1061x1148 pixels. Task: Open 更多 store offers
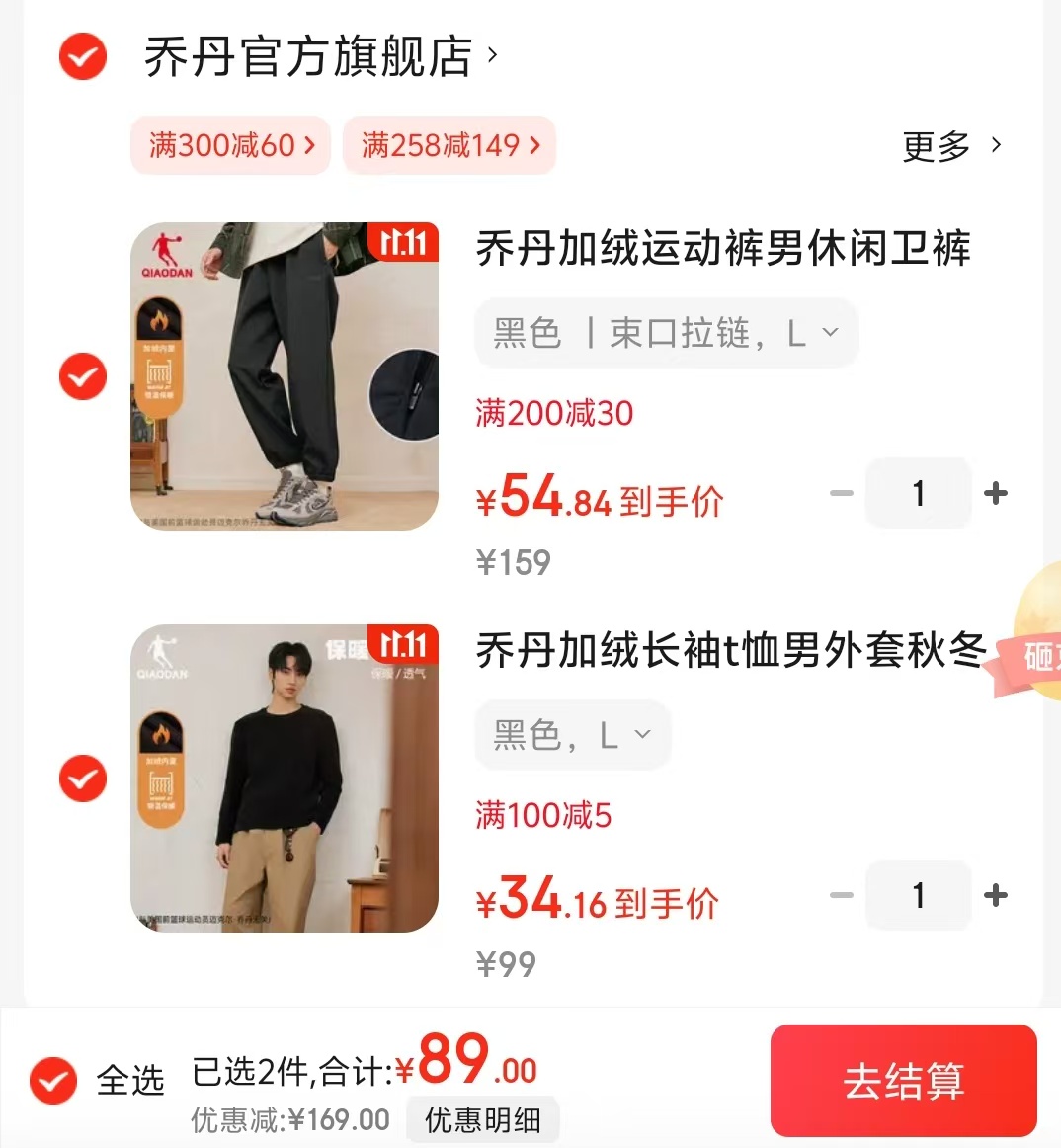click(x=951, y=146)
